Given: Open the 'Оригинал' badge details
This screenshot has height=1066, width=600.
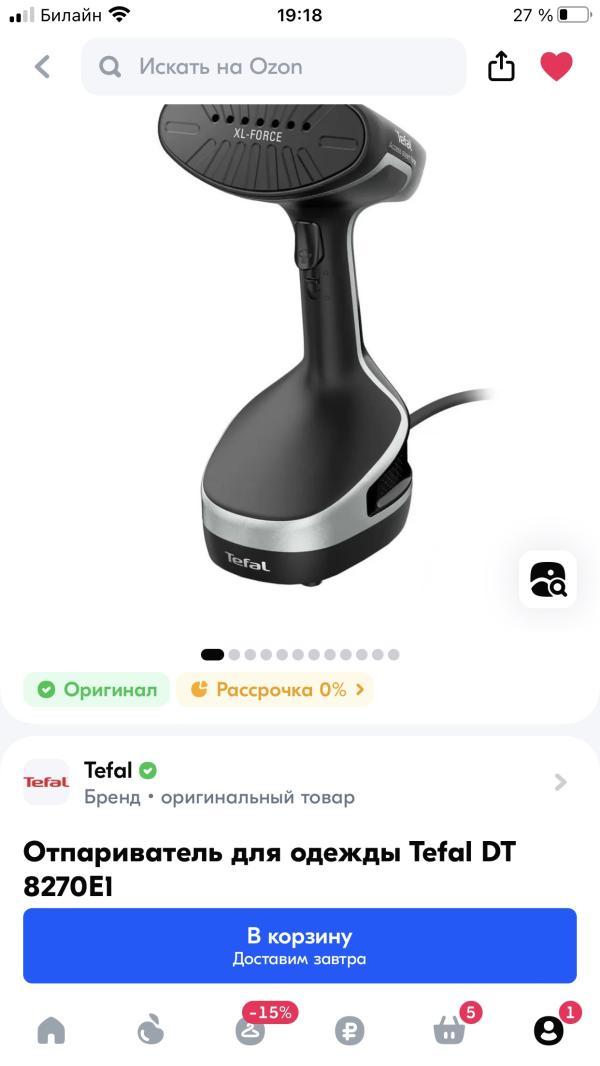Looking at the screenshot, I should coord(97,689).
